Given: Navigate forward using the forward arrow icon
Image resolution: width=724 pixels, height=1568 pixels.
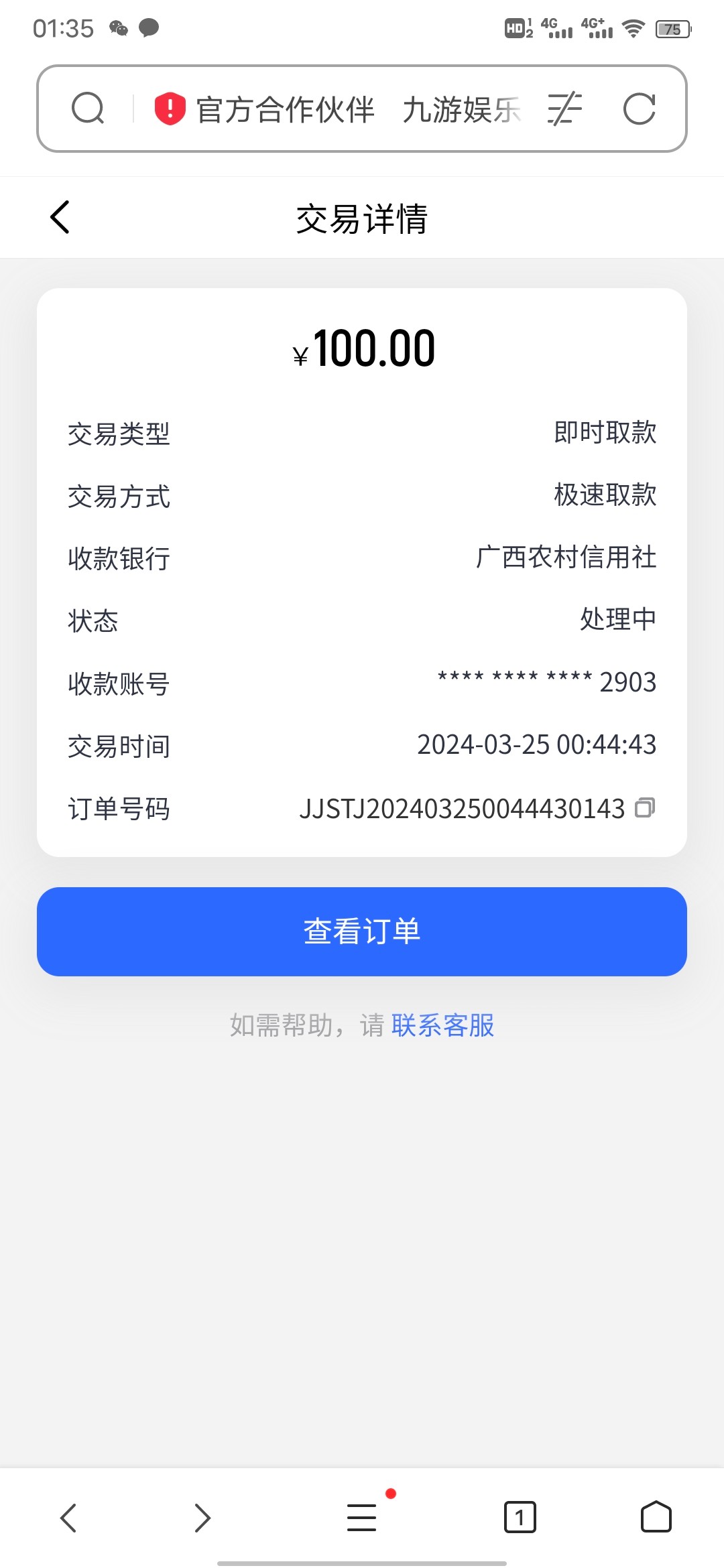Looking at the screenshot, I should [x=201, y=1518].
